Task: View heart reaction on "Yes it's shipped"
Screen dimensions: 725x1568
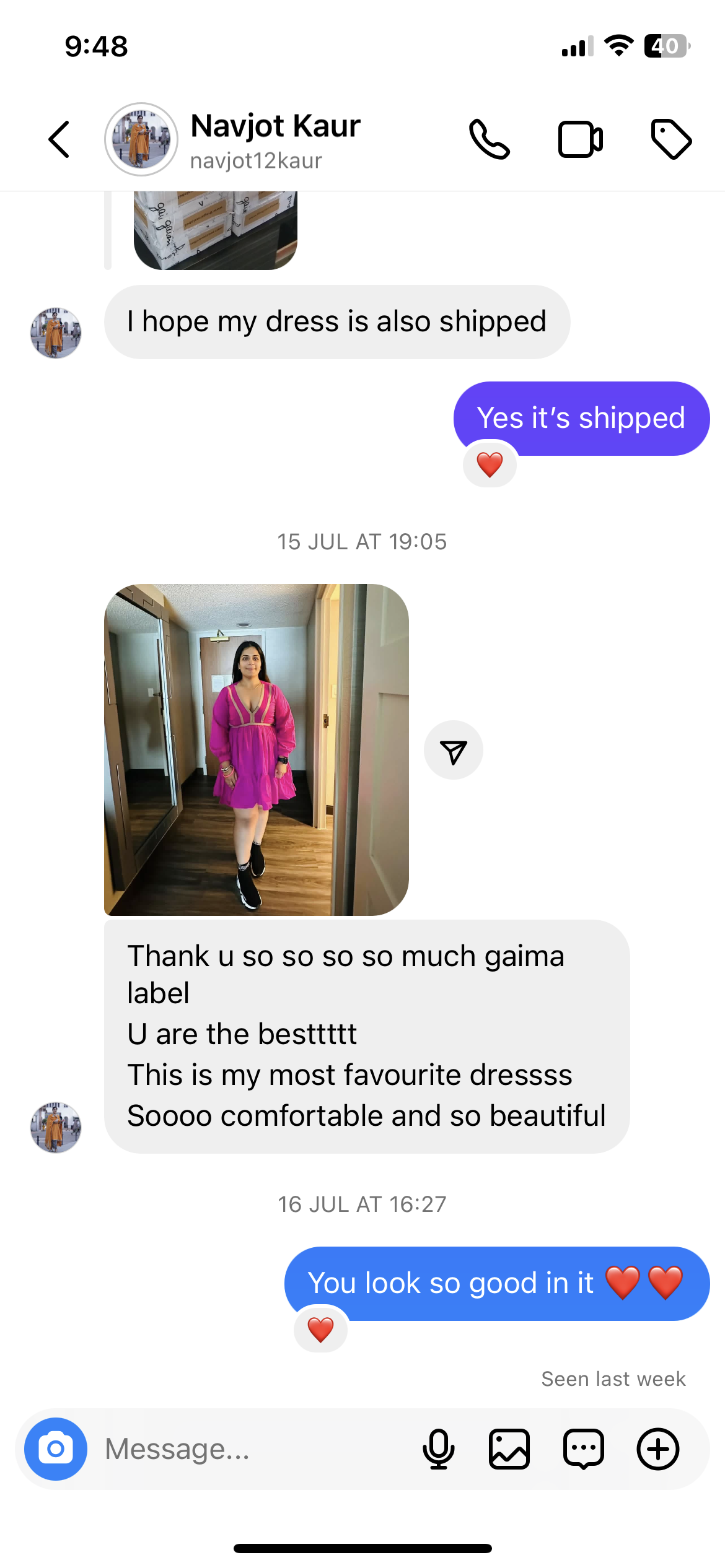Action: [490, 464]
